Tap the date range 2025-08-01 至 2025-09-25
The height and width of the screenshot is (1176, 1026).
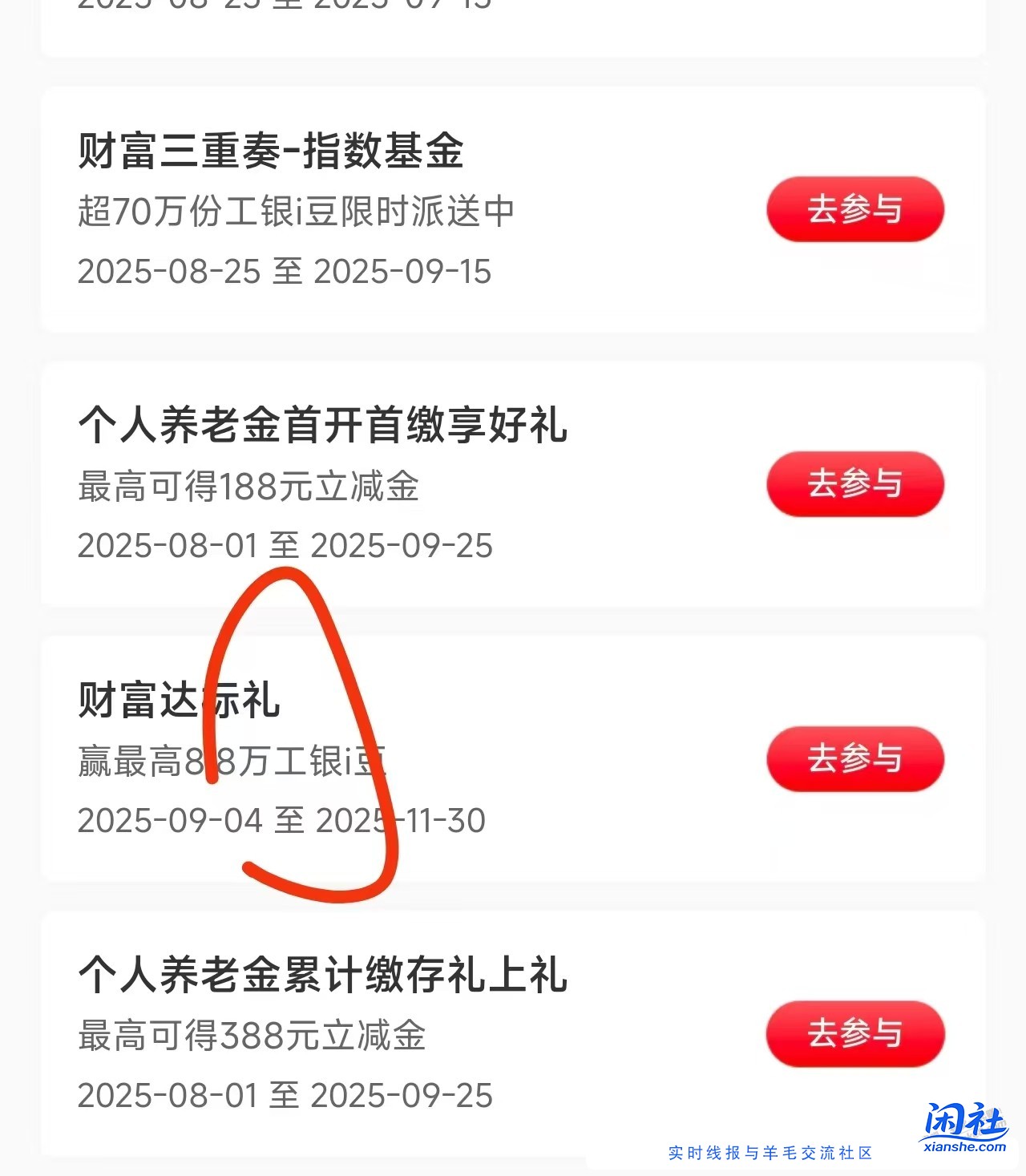[x=283, y=545]
